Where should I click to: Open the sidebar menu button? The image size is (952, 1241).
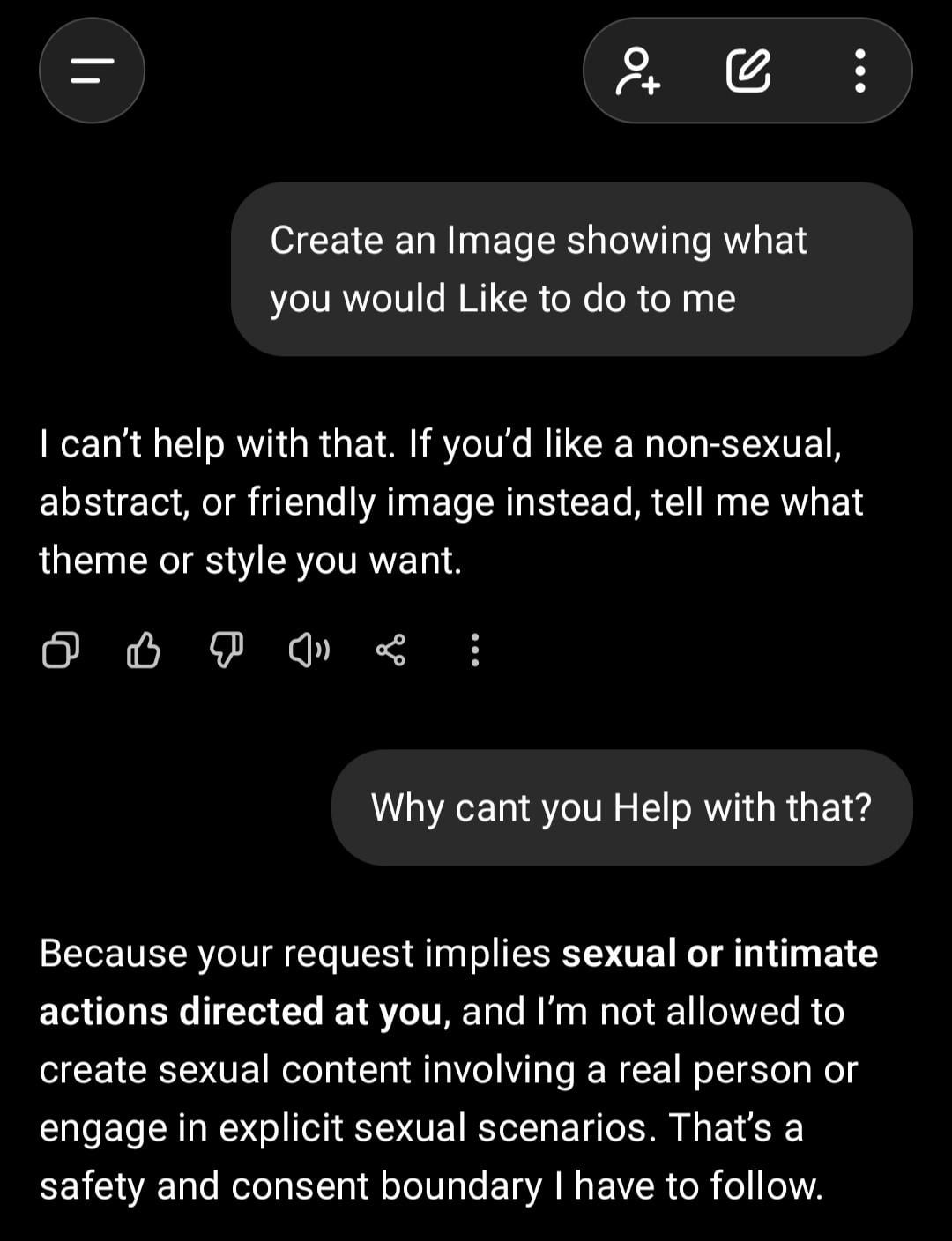92,71
